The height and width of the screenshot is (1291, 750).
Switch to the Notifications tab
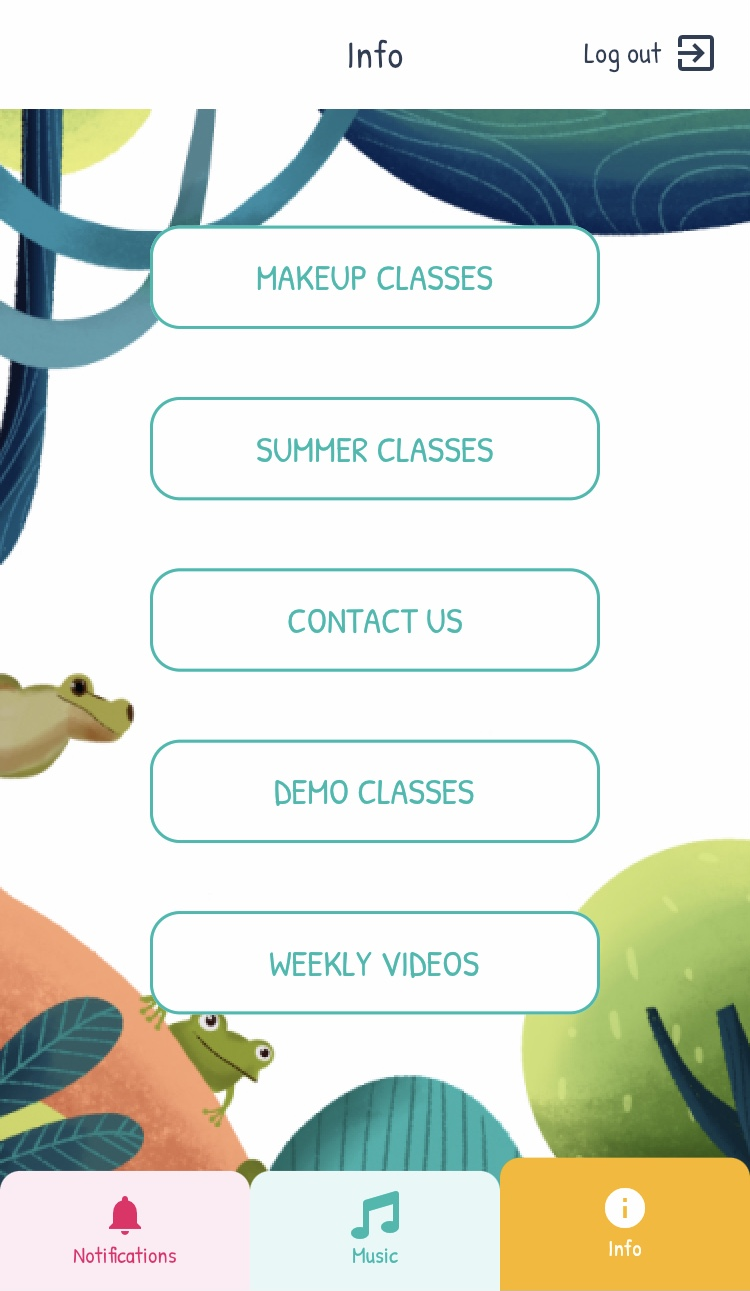125,1231
